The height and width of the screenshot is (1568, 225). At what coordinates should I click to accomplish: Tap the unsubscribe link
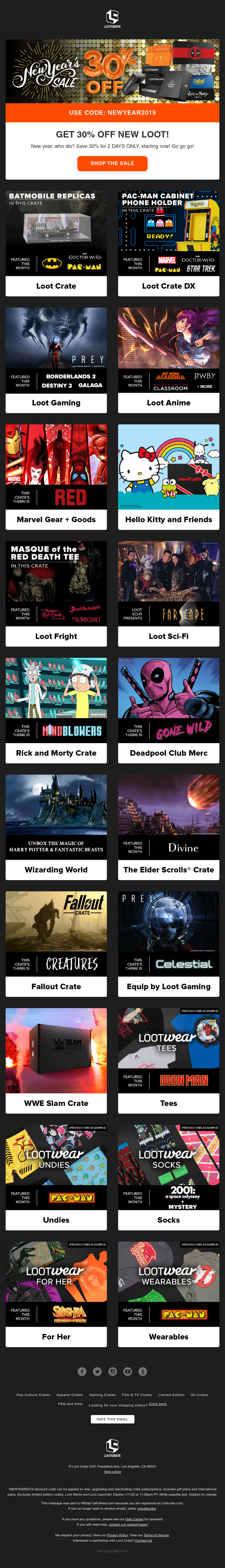pyautogui.click(x=146, y=1508)
